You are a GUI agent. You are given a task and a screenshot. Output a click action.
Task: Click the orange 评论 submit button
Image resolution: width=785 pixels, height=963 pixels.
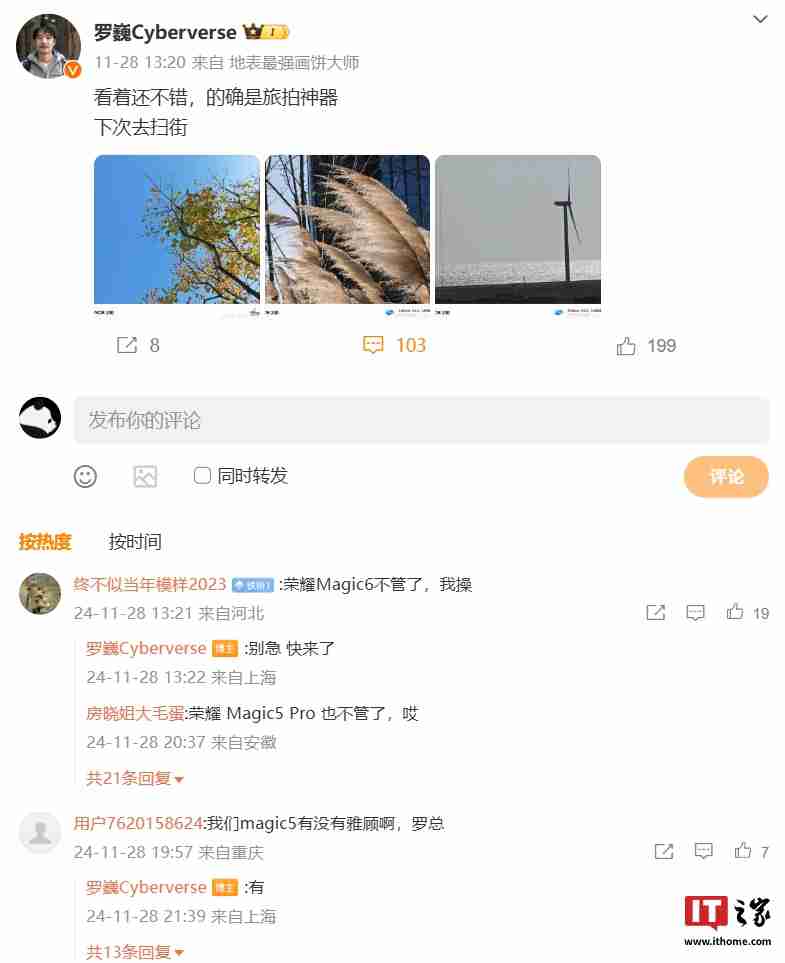726,477
